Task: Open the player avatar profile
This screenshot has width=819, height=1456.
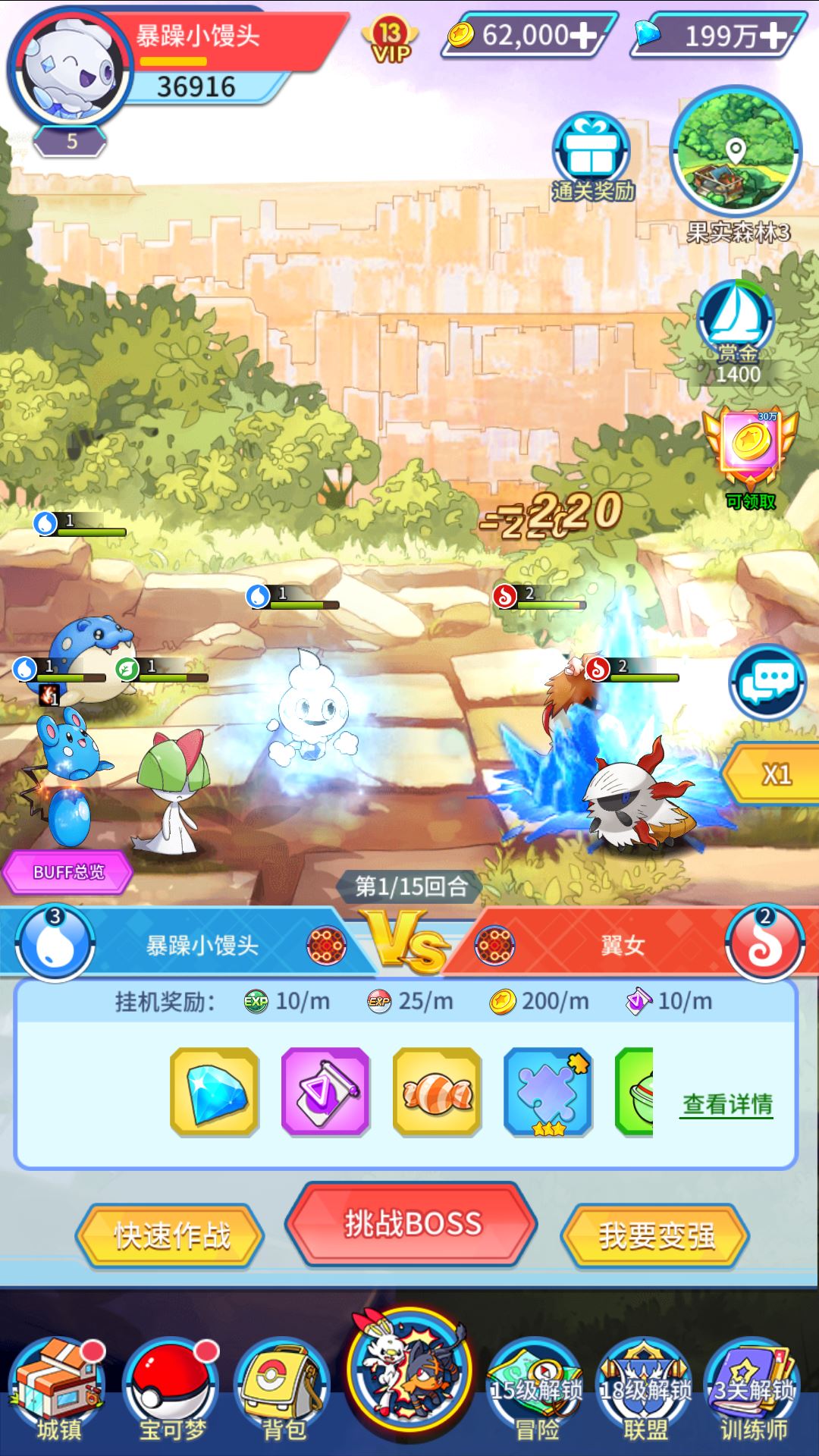Action: [x=72, y=68]
